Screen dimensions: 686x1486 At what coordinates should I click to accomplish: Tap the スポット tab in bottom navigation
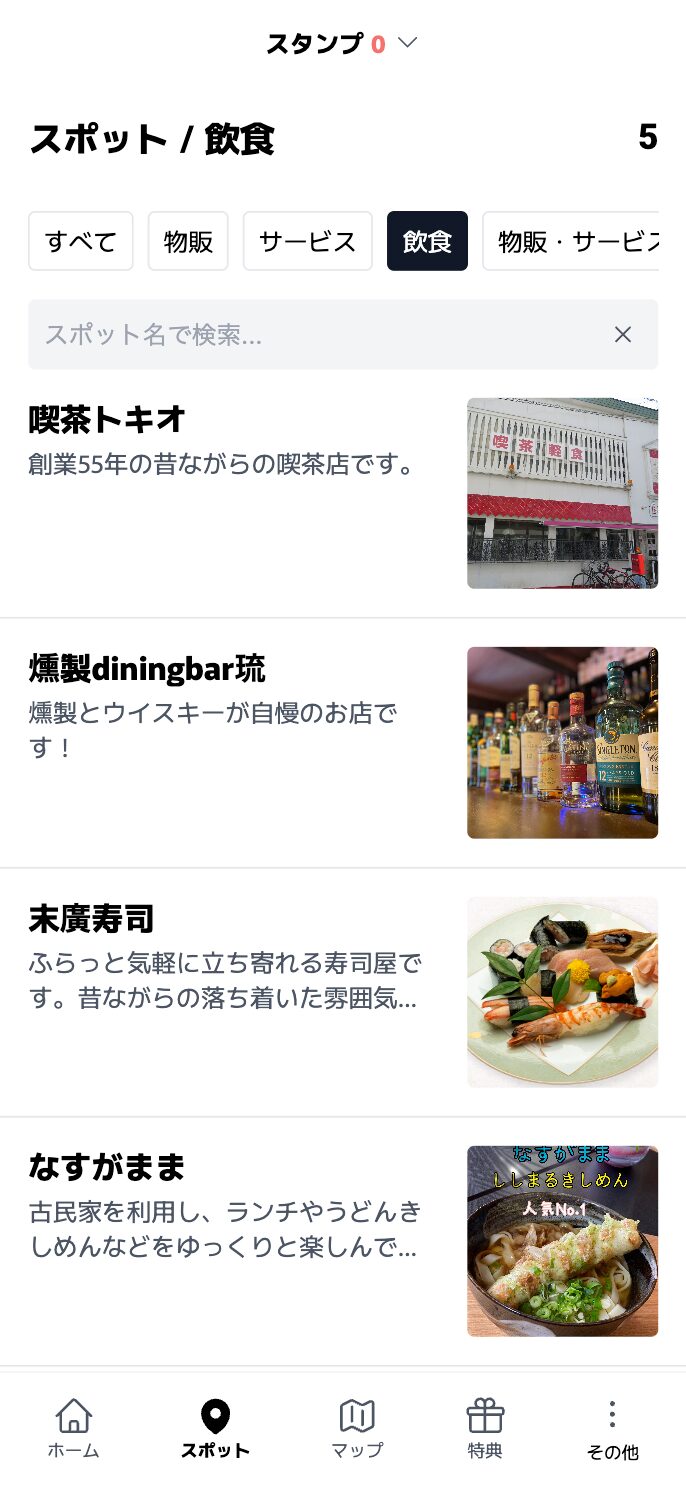[215, 1429]
